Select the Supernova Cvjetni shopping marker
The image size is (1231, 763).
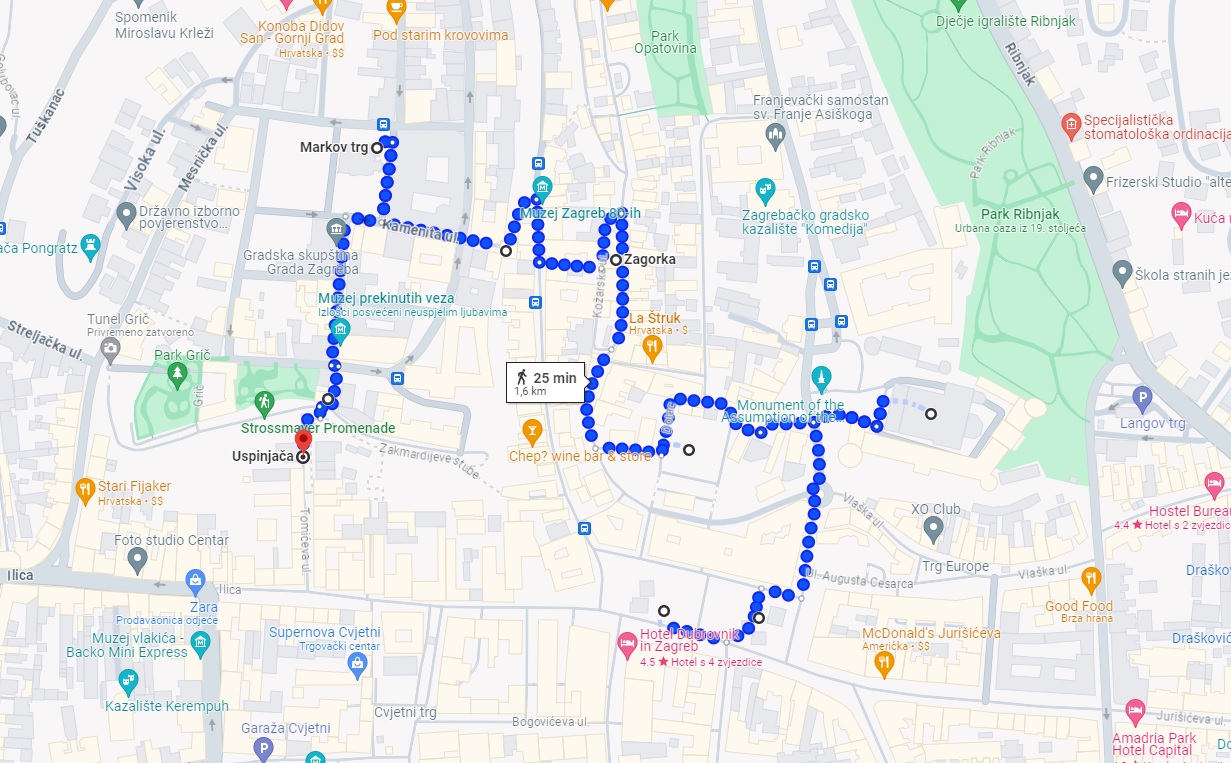(x=358, y=659)
